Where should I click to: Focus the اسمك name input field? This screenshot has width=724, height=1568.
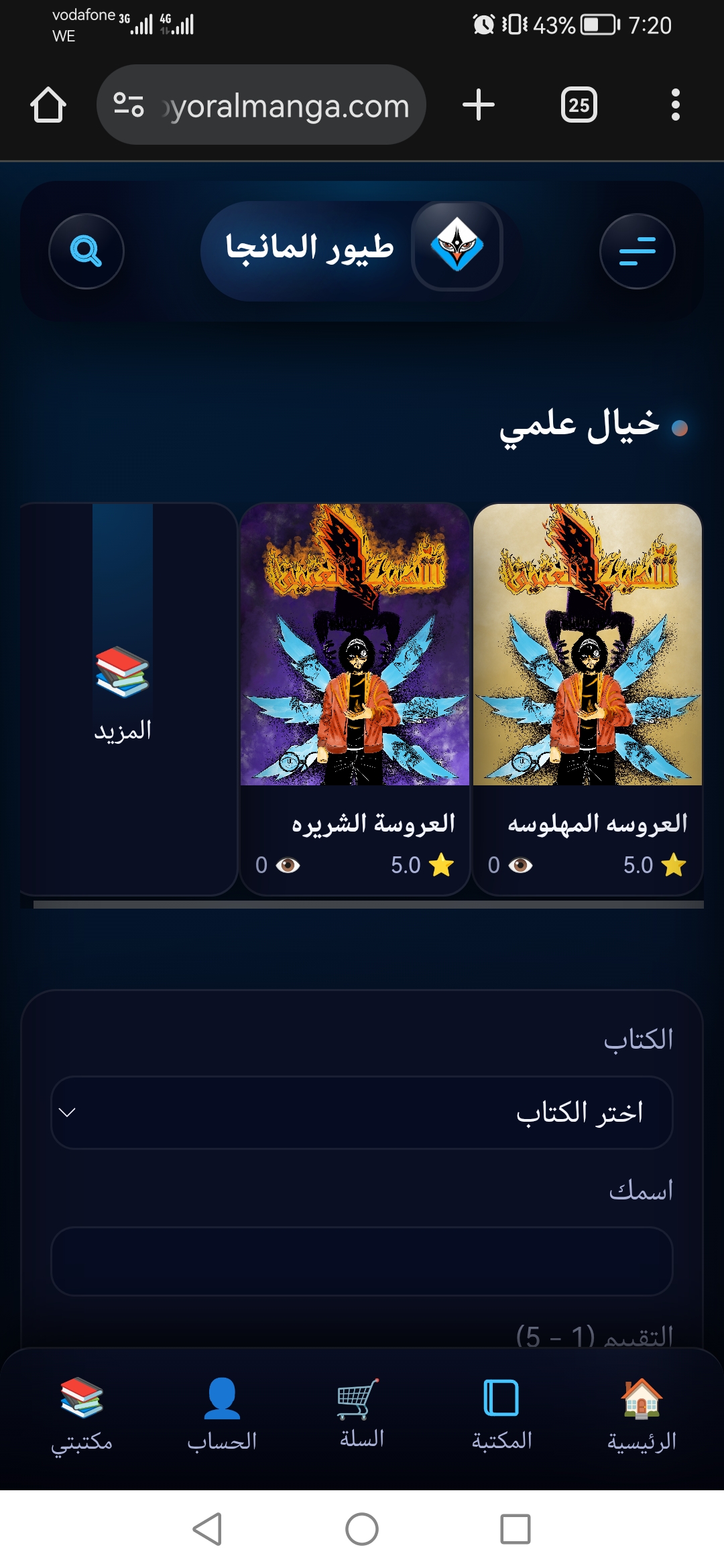tap(362, 1261)
